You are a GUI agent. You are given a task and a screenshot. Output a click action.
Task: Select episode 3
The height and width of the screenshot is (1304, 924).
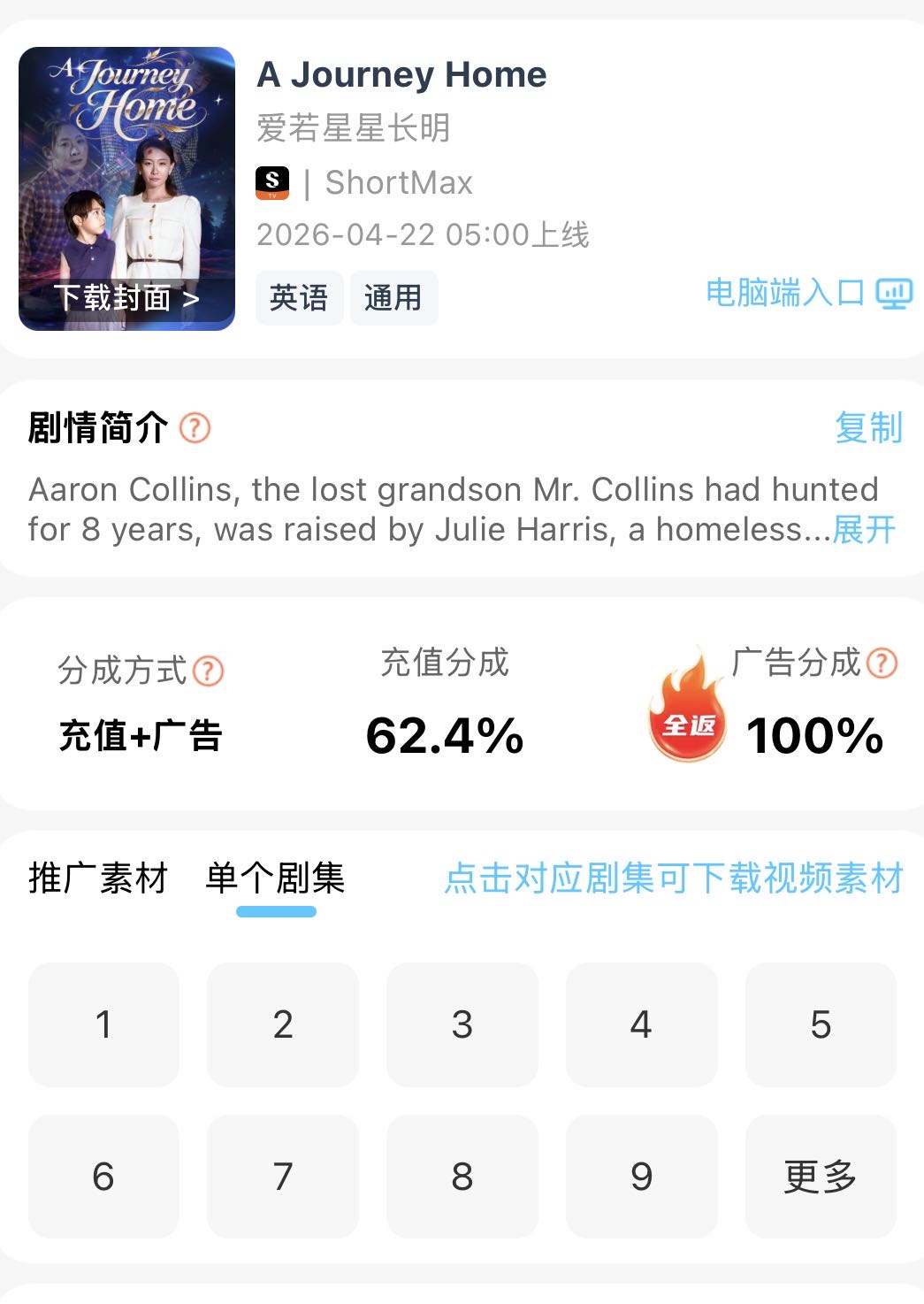pos(462,1024)
